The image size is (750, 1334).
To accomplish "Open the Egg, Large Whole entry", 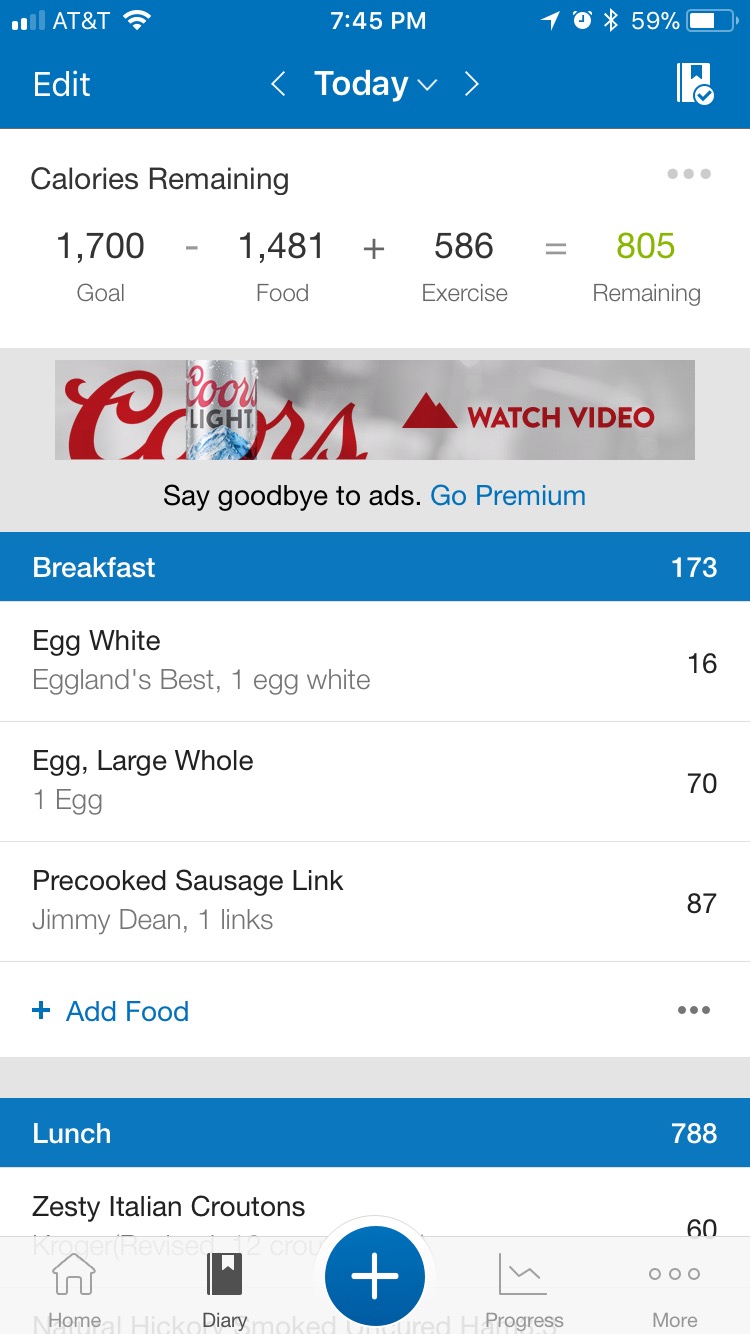I will (375, 782).
